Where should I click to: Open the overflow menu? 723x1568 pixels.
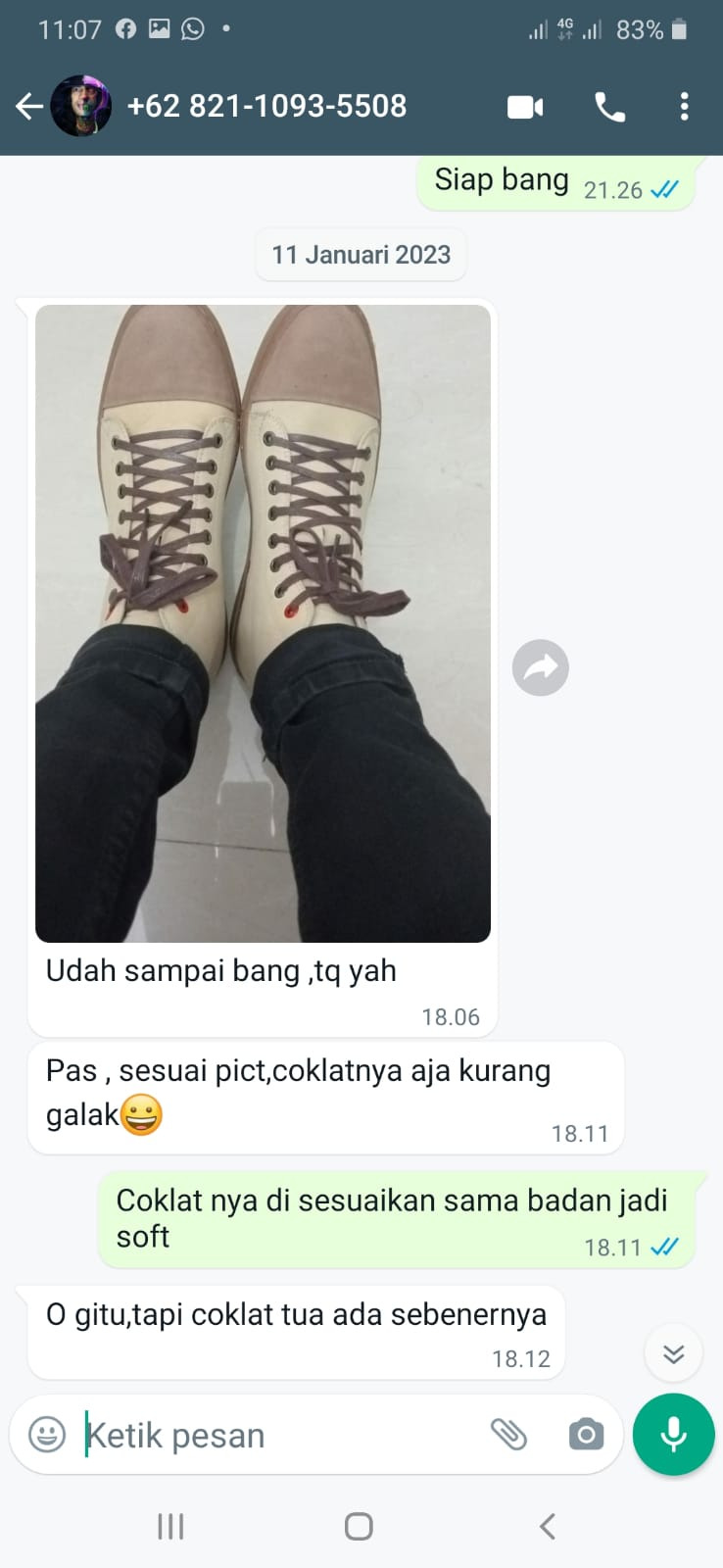pos(684,106)
